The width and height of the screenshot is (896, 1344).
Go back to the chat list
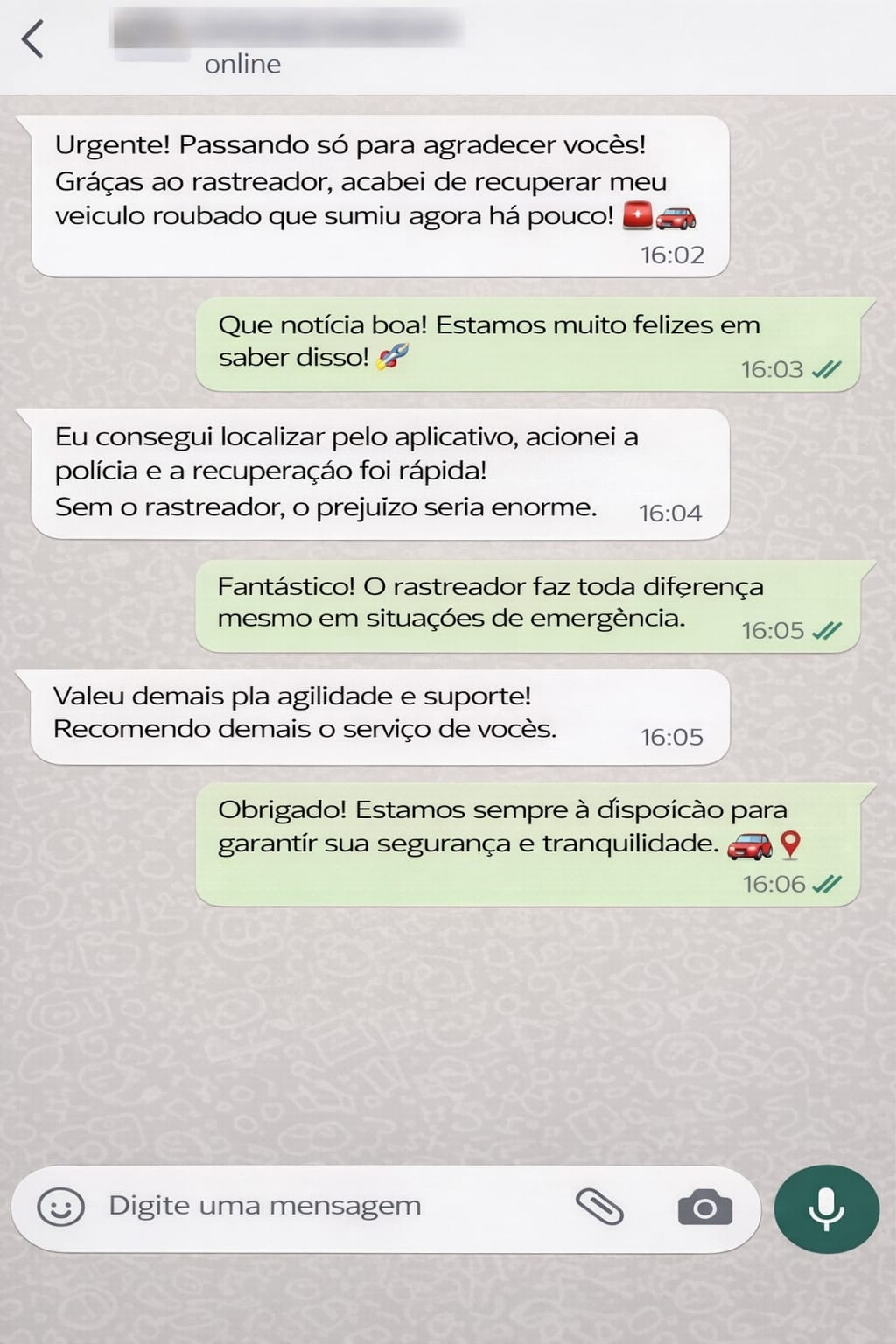coord(33,39)
